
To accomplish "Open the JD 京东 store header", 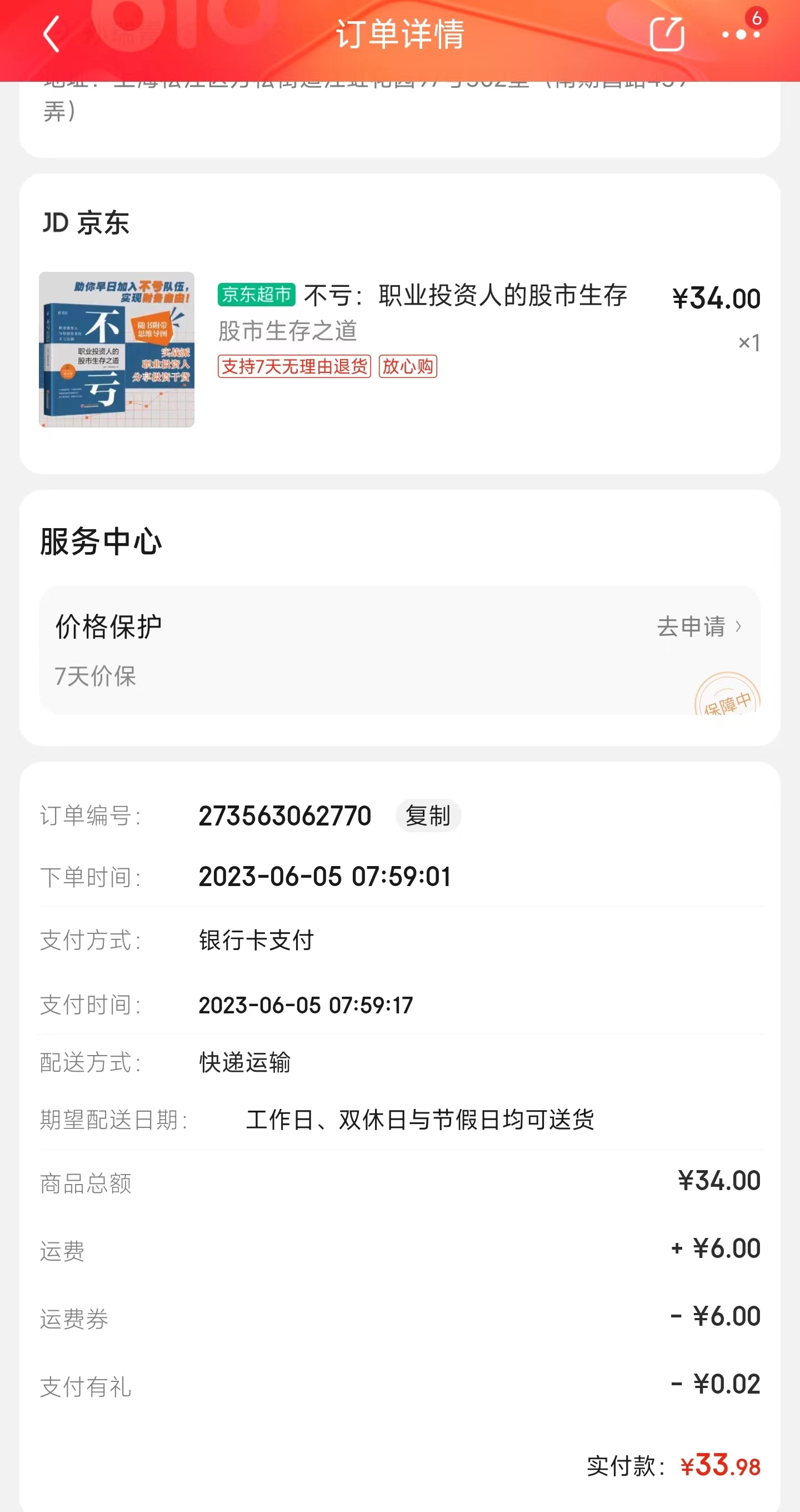I will coord(86,223).
